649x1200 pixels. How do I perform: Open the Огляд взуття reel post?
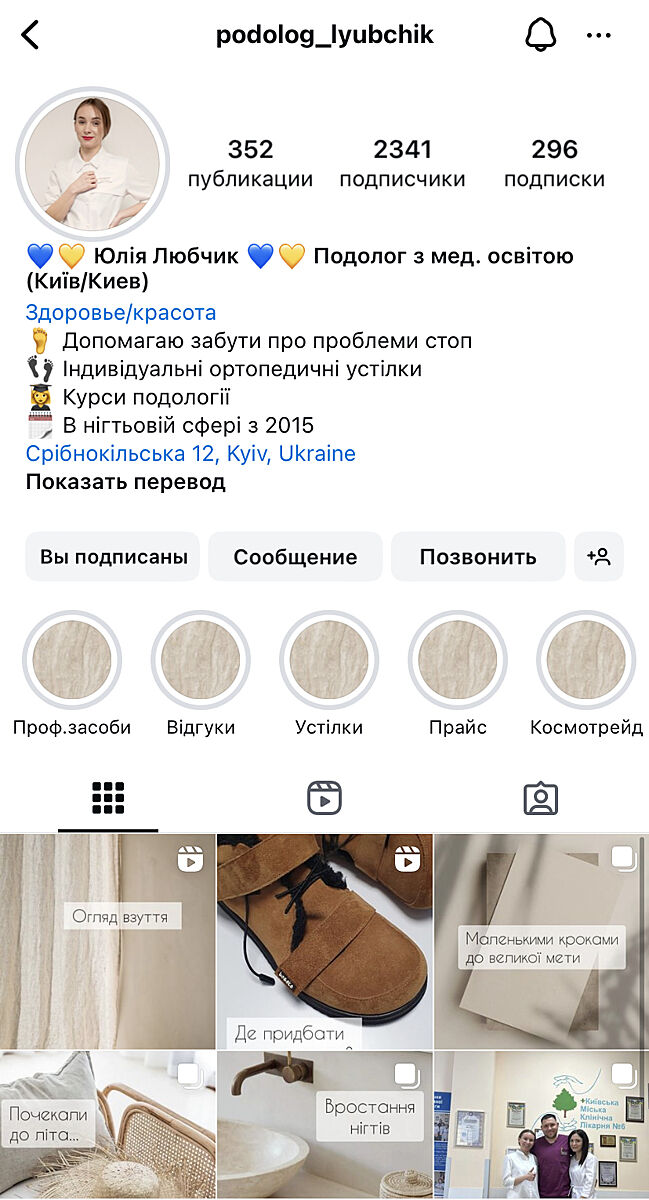pos(108,940)
